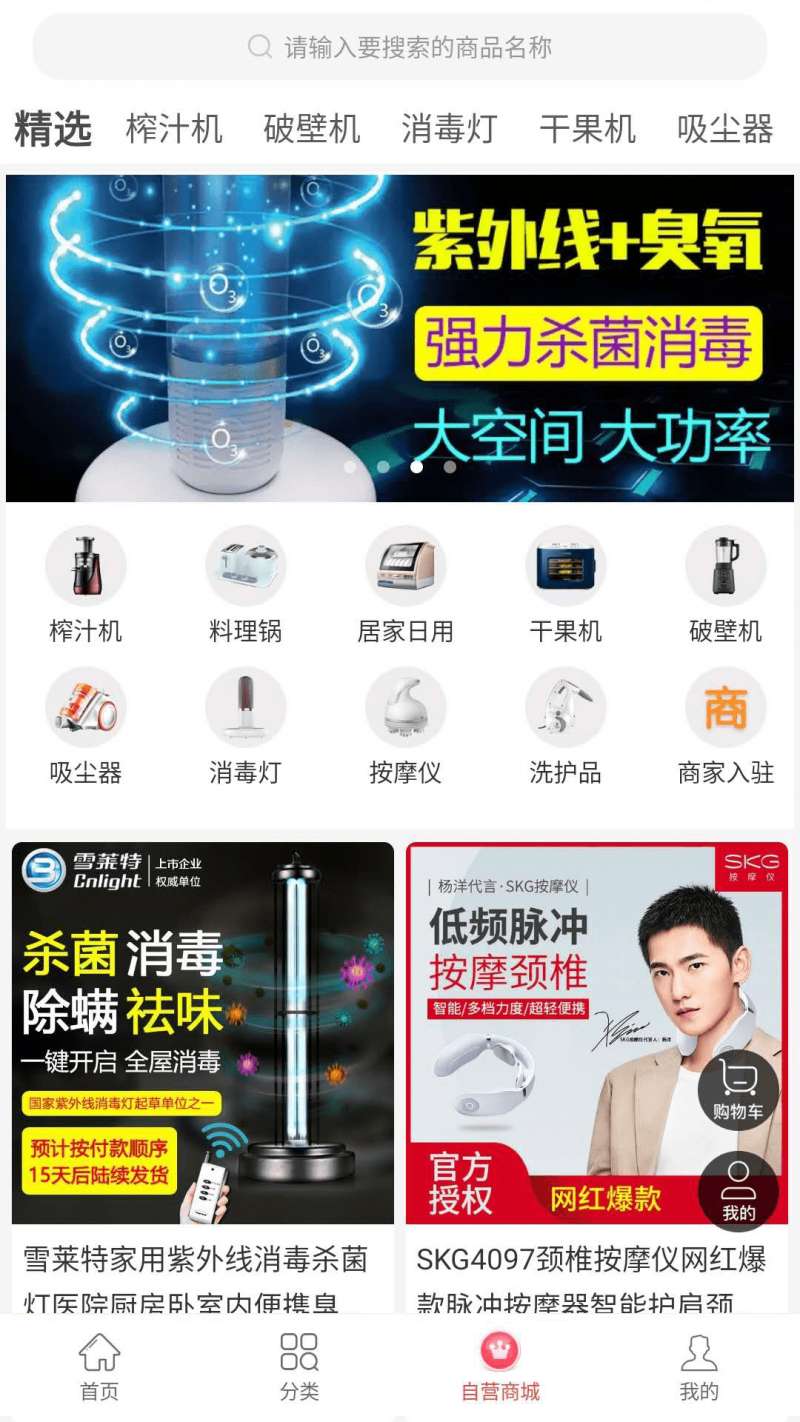Open the SKG4097 颈椎按摩仪 product card
This screenshot has height=1422, width=800.
(x=597, y=1078)
